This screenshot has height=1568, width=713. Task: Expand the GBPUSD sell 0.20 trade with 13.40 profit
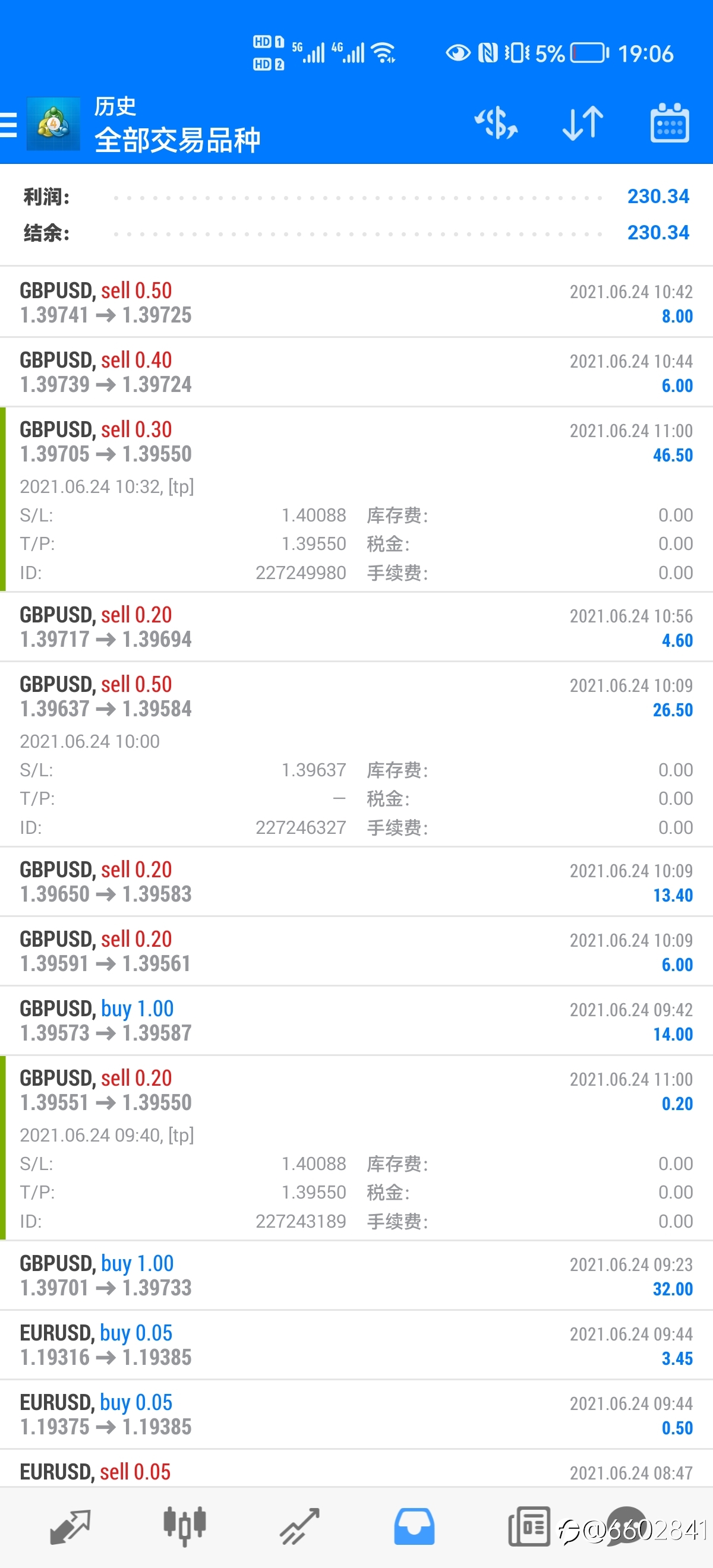[x=356, y=881]
